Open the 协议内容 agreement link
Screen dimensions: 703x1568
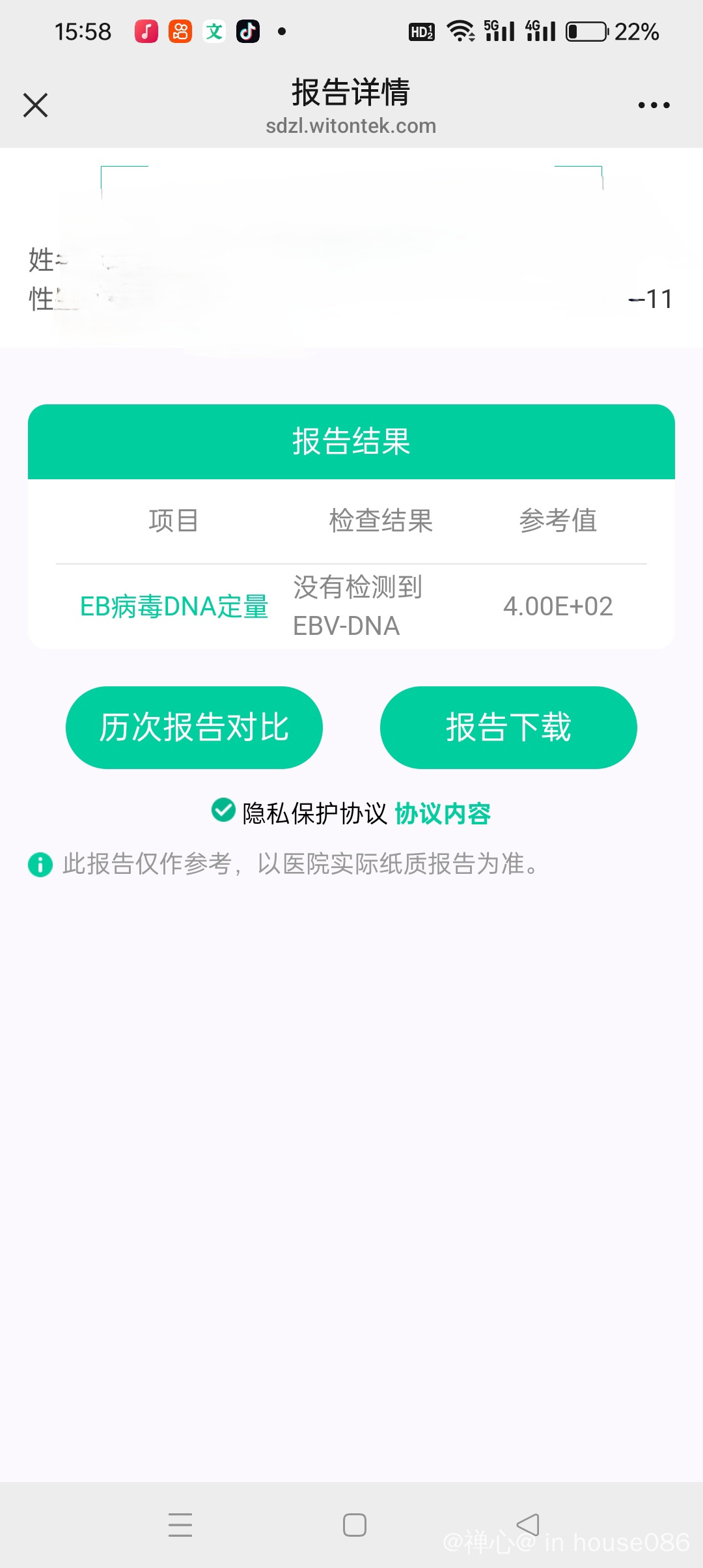point(443,813)
